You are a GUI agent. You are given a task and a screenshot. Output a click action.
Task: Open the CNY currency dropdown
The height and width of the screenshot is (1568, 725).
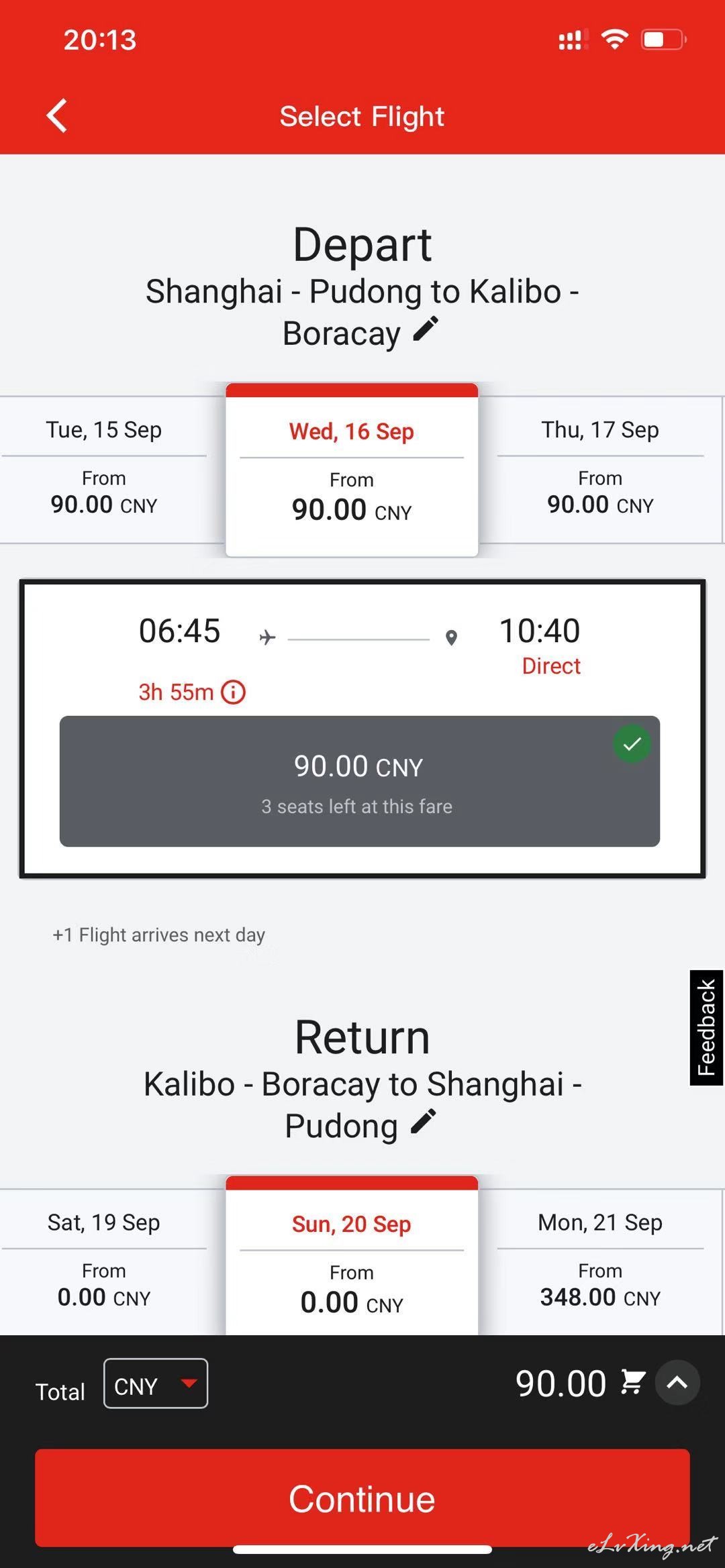[x=156, y=1383]
